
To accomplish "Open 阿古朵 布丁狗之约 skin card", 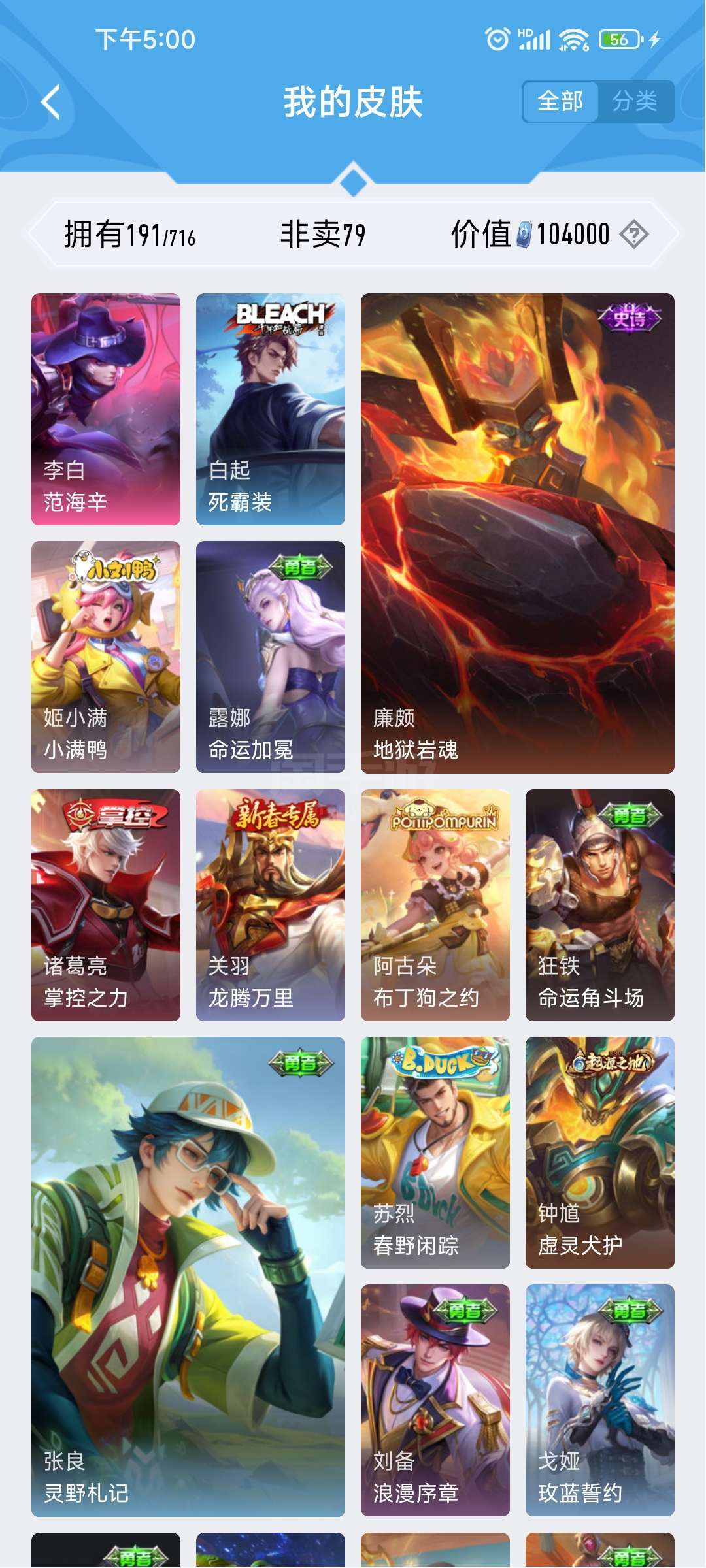I will pos(435,905).
